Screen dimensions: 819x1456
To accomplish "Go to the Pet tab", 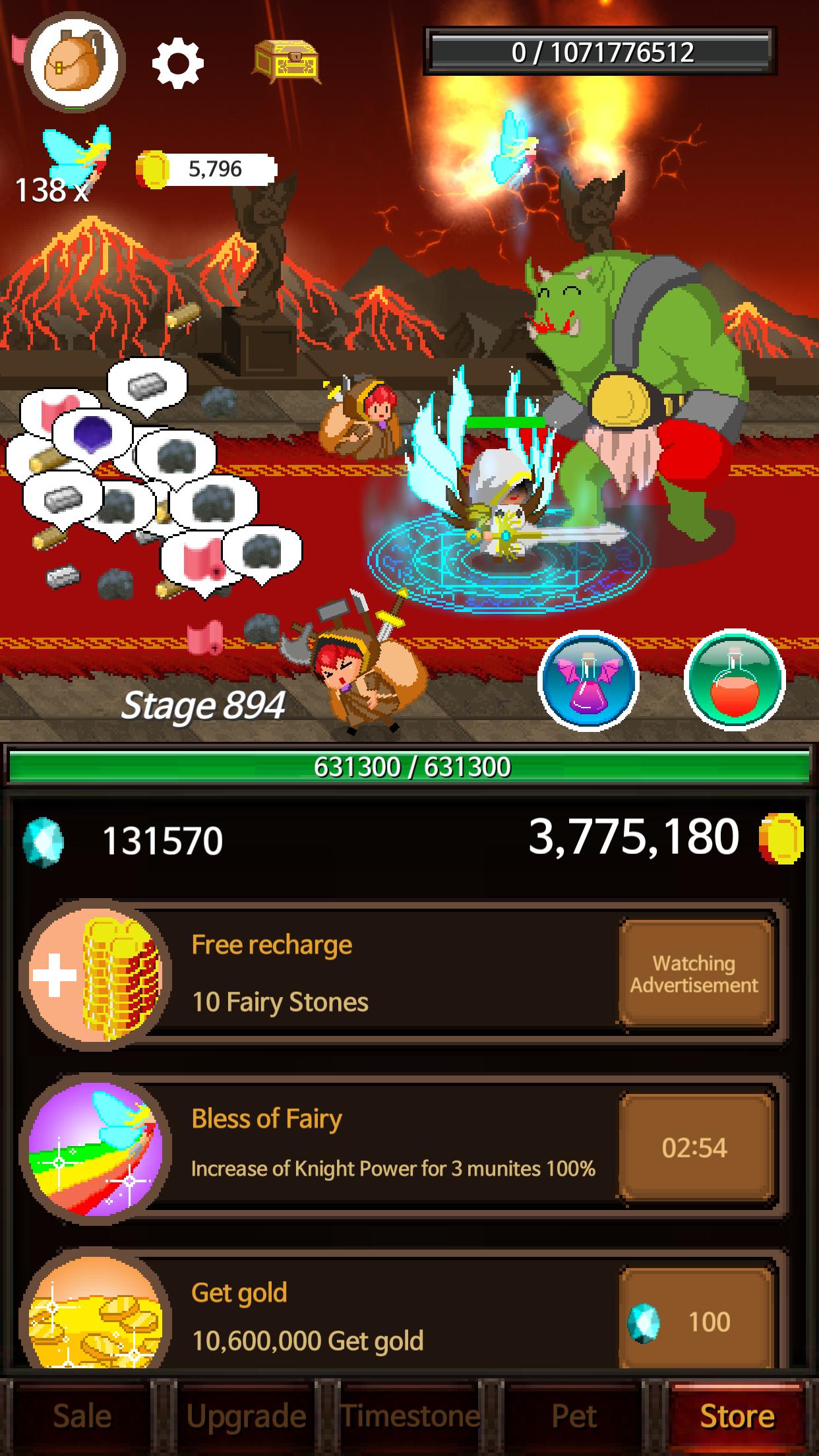I will point(574,1416).
